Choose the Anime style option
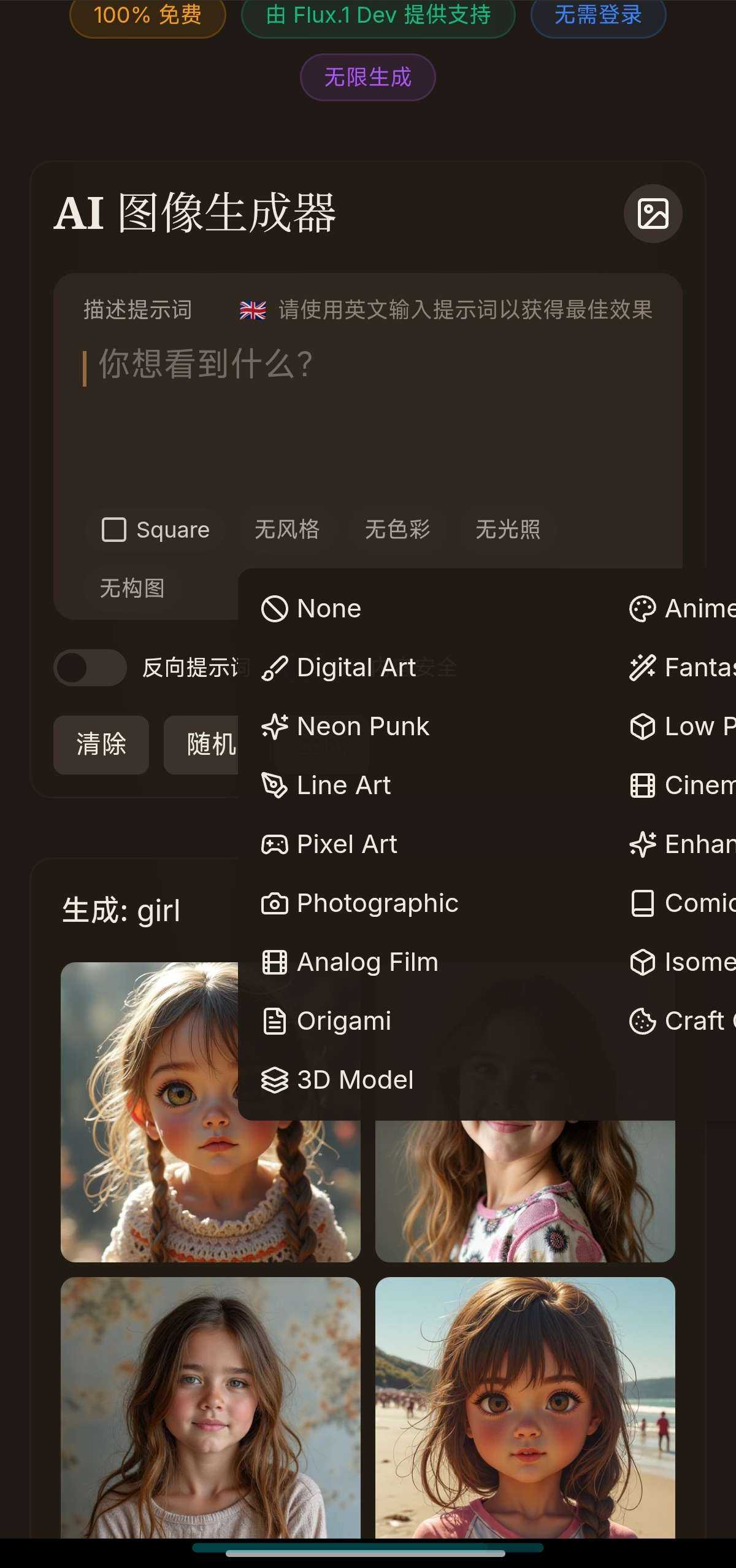This screenshot has width=736, height=1568. (682, 609)
